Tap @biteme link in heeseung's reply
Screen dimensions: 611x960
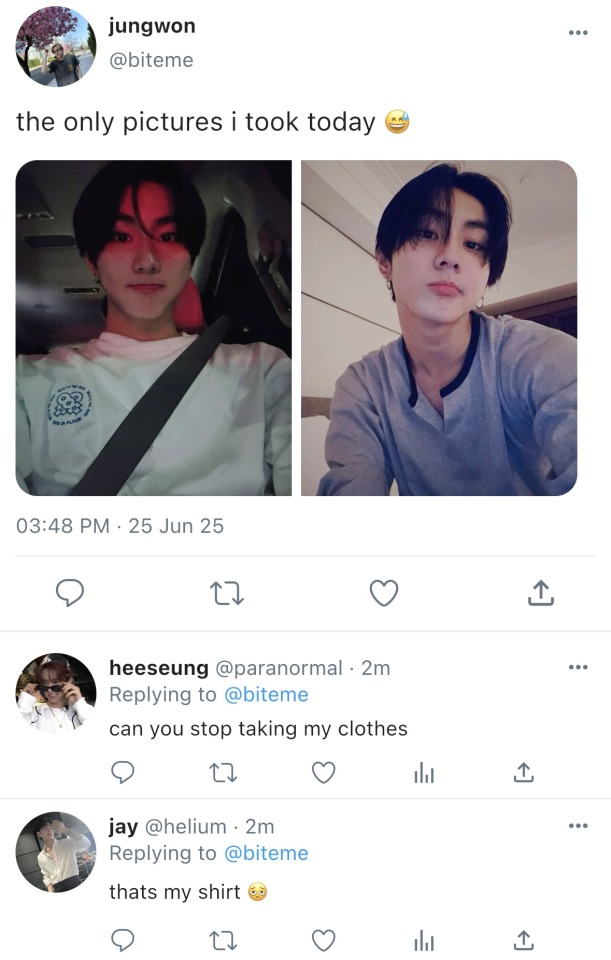point(265,694)
